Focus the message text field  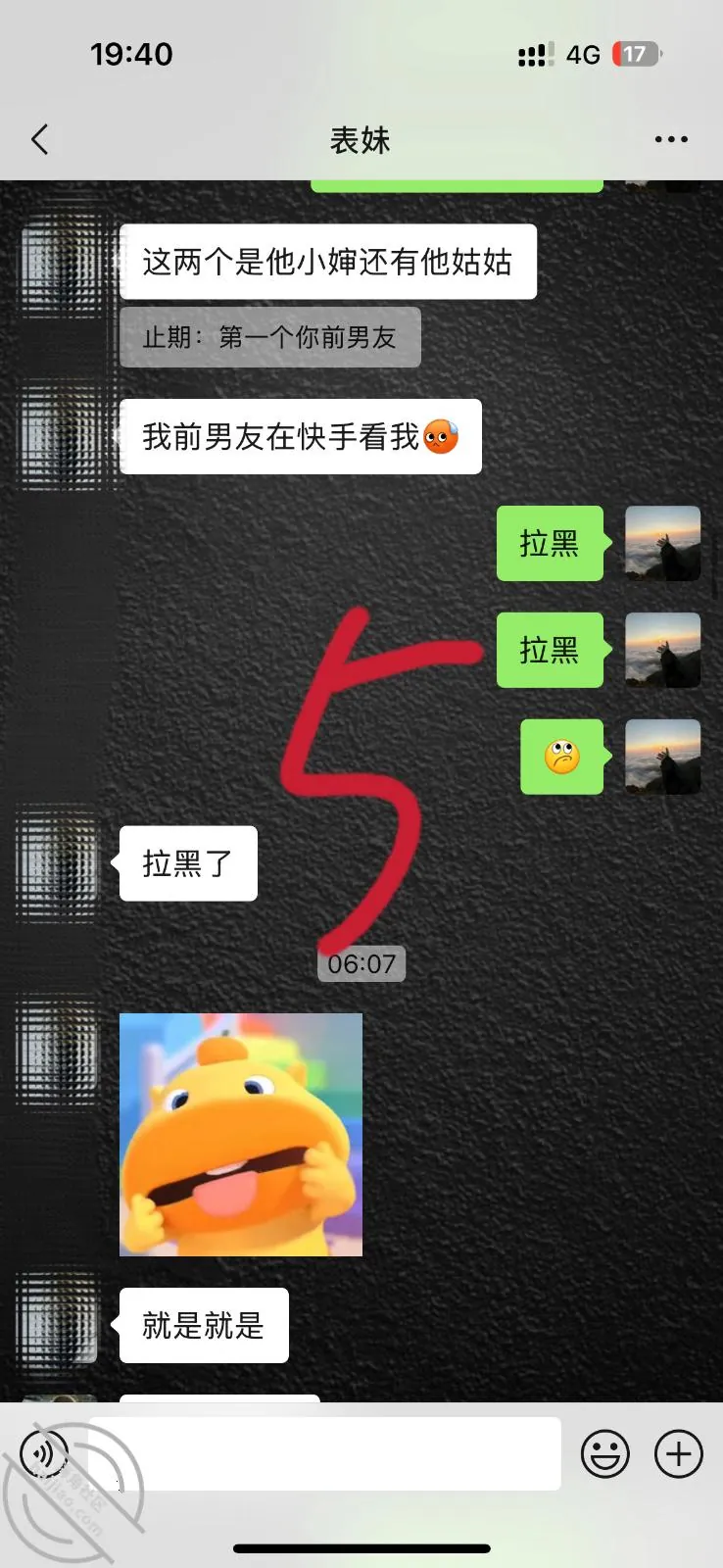324,1453
